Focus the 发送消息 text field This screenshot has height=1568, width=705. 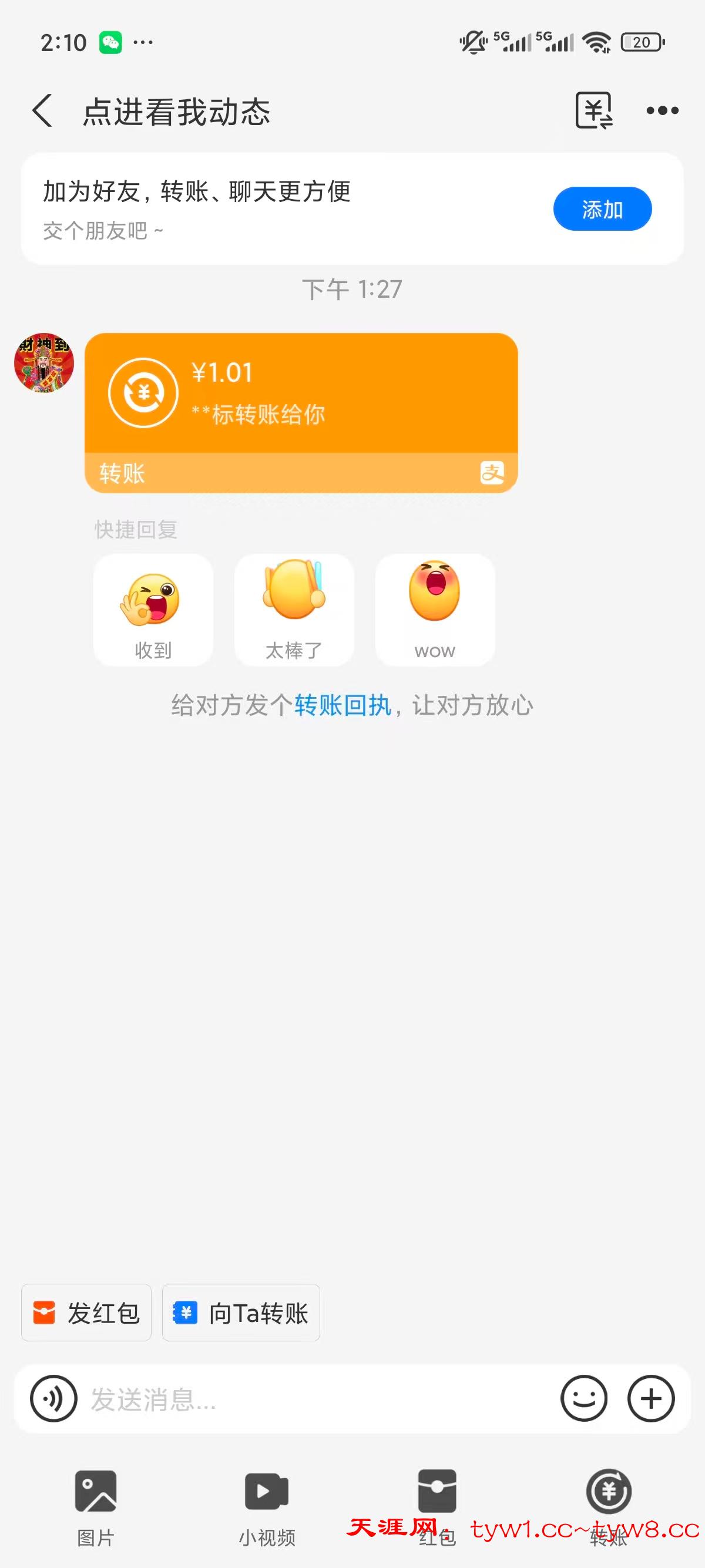click(317, 1399)
